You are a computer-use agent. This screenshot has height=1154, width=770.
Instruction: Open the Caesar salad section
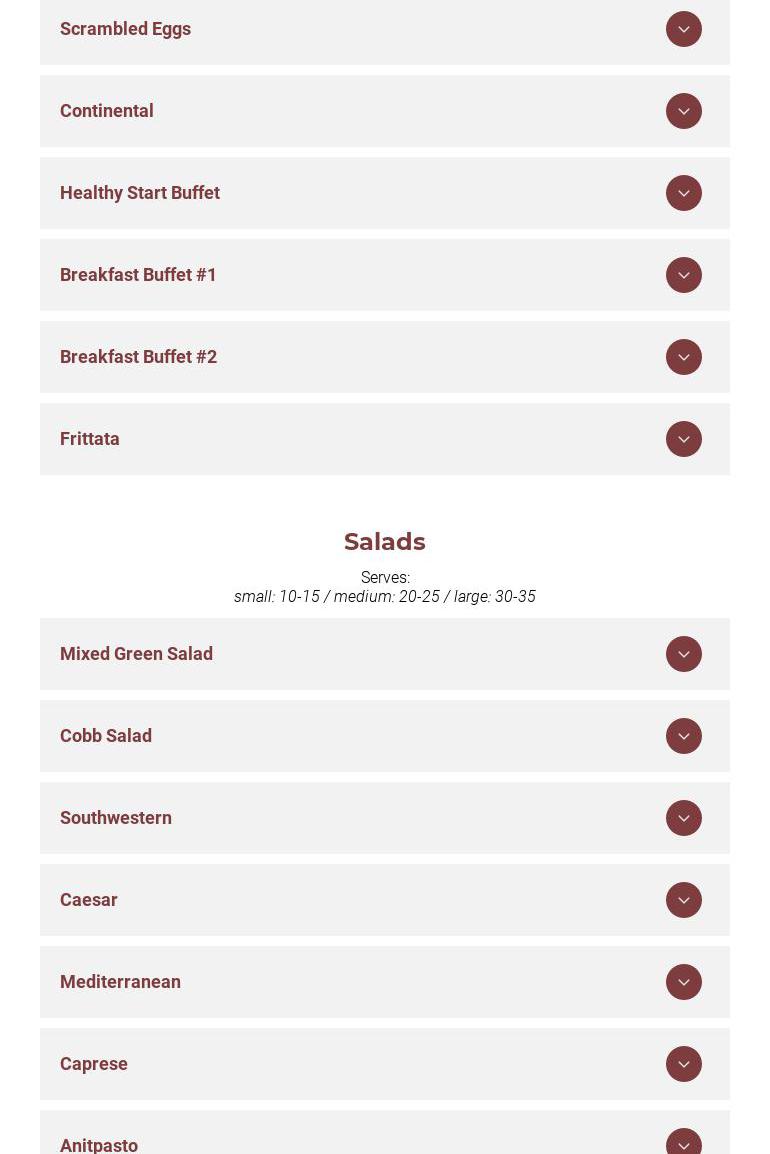tap(684, 900)
